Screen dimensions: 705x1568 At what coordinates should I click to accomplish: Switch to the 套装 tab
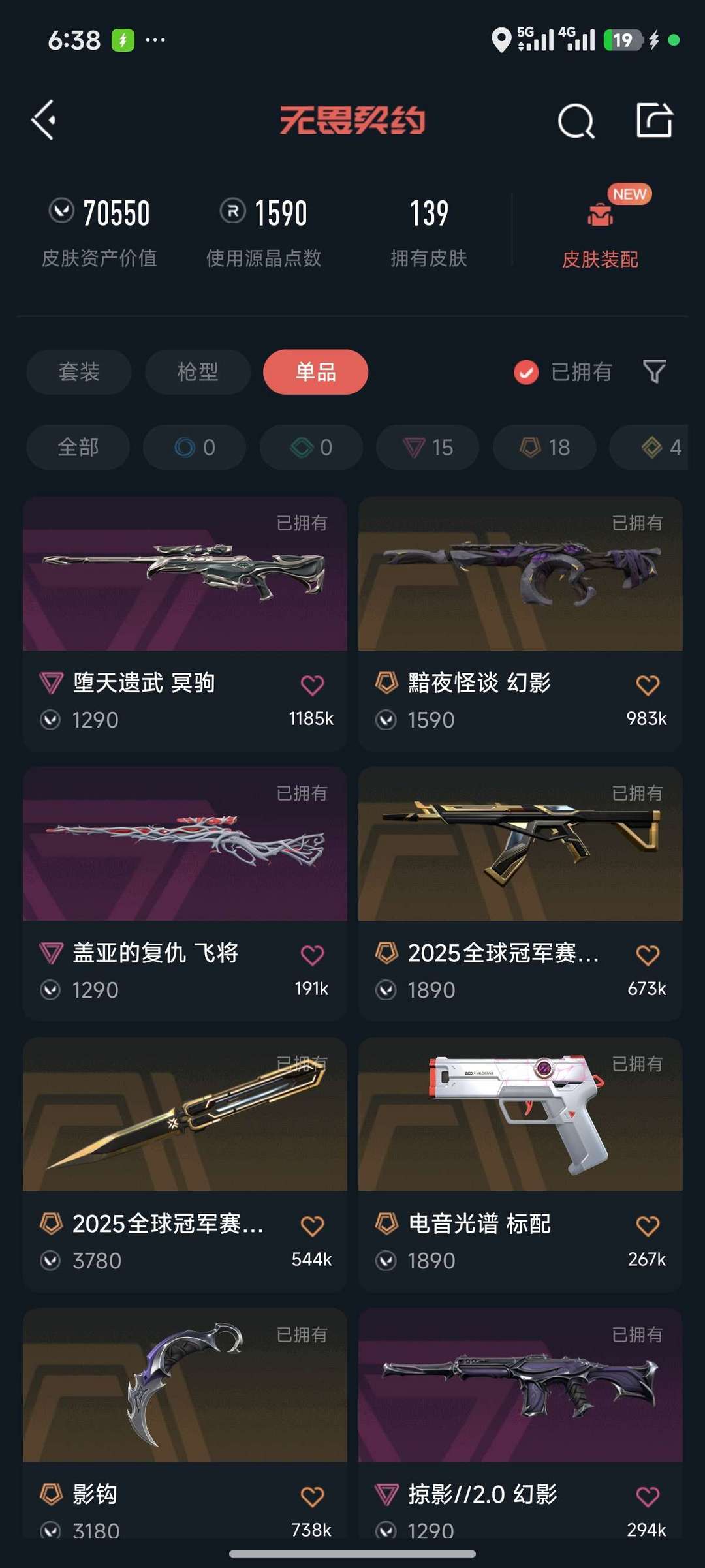[78, 372]
